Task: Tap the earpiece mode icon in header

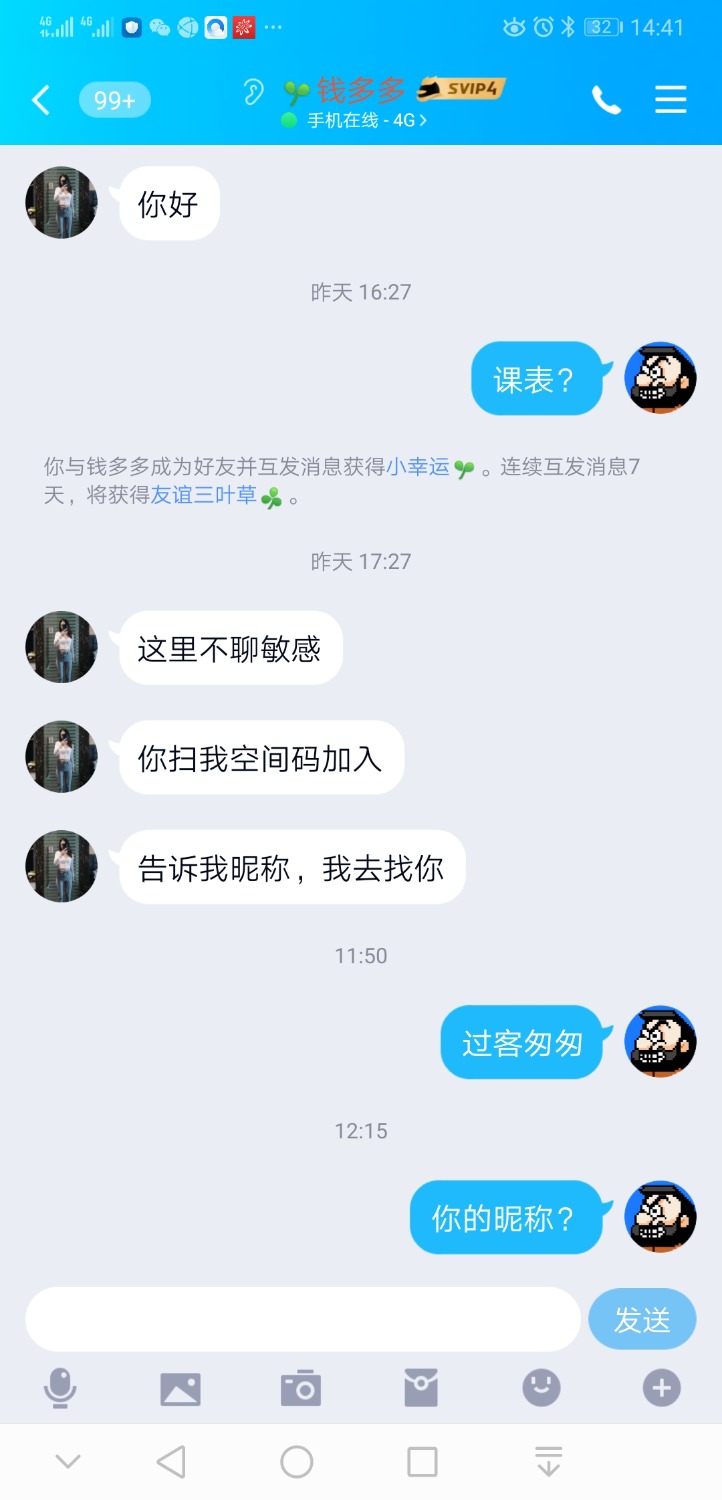Action: pyautogui.click(x=253, y=92)
